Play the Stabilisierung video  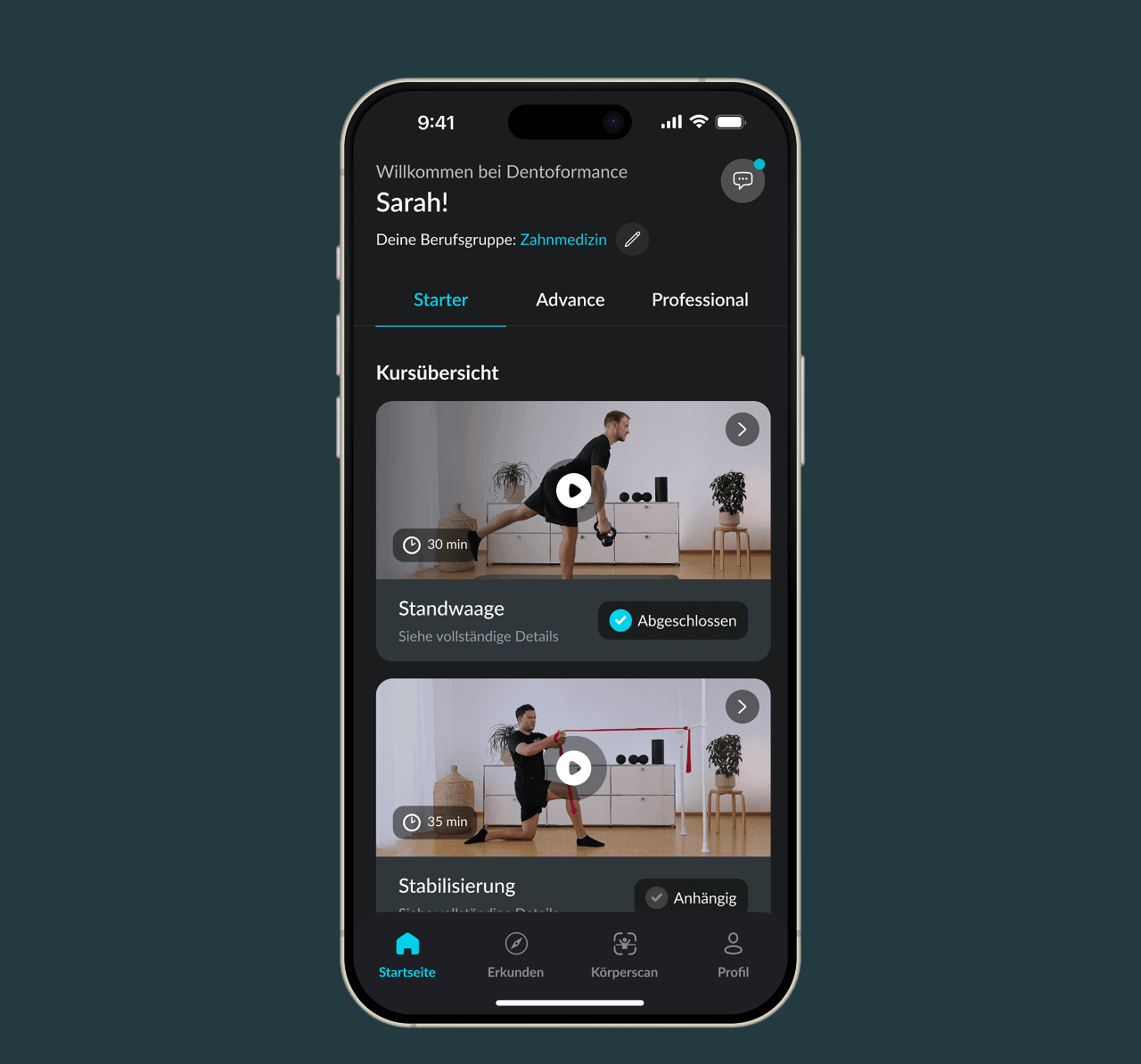click(573, 767)
